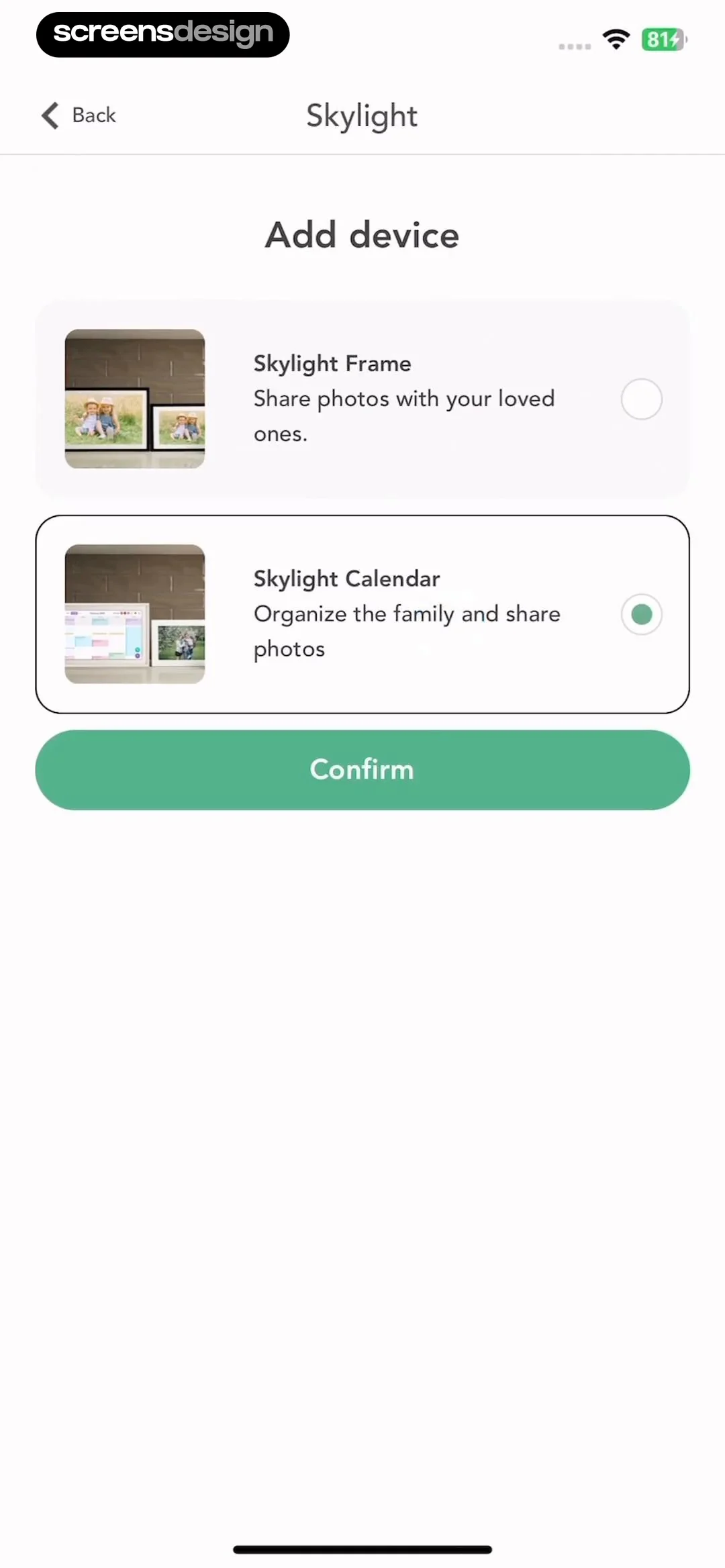
Task: Expand the Skylight Calendar option card
Action: [x=362, y=614]
